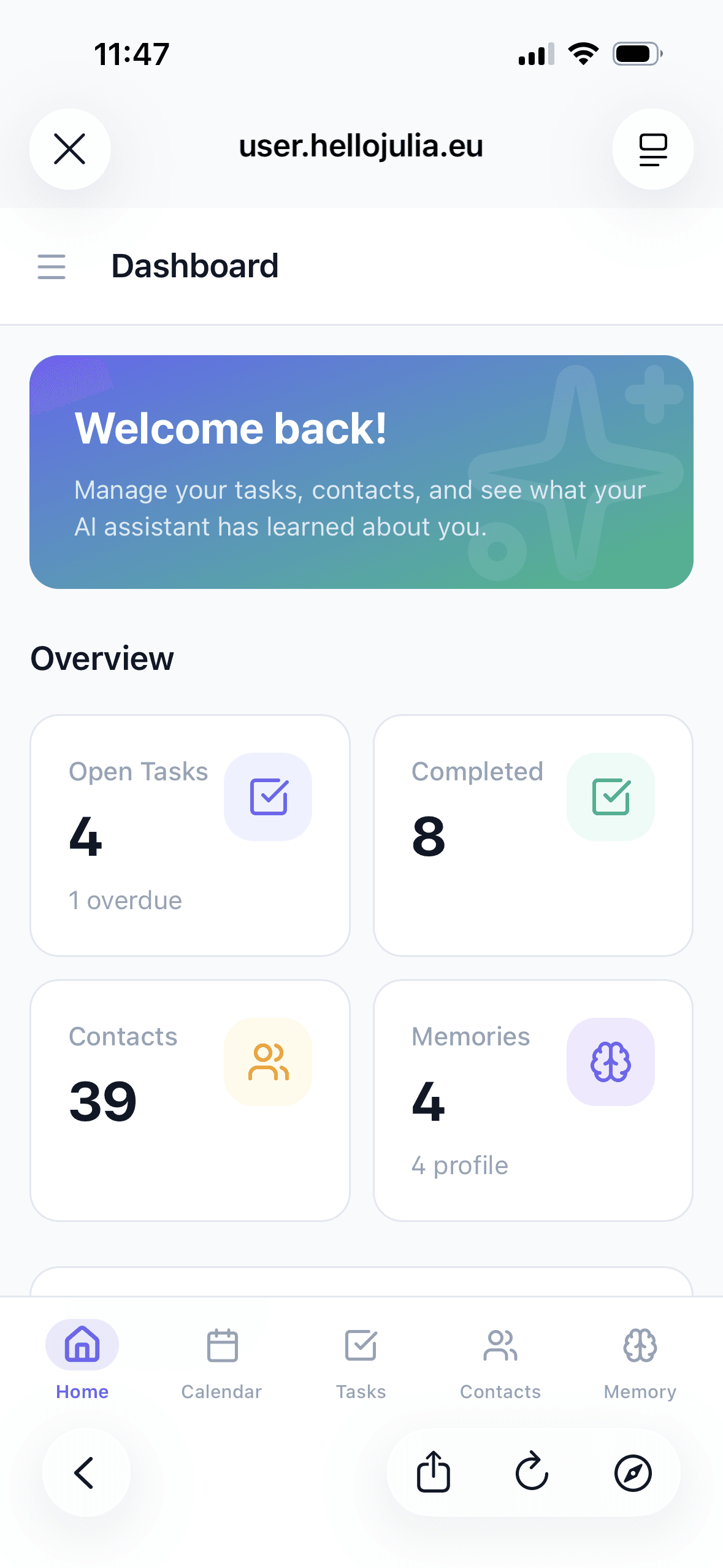Screen dimensions: 723x1568
Task: Click the purple checkbox icon on Open Tasks card
Action: (x=268, y=797)
